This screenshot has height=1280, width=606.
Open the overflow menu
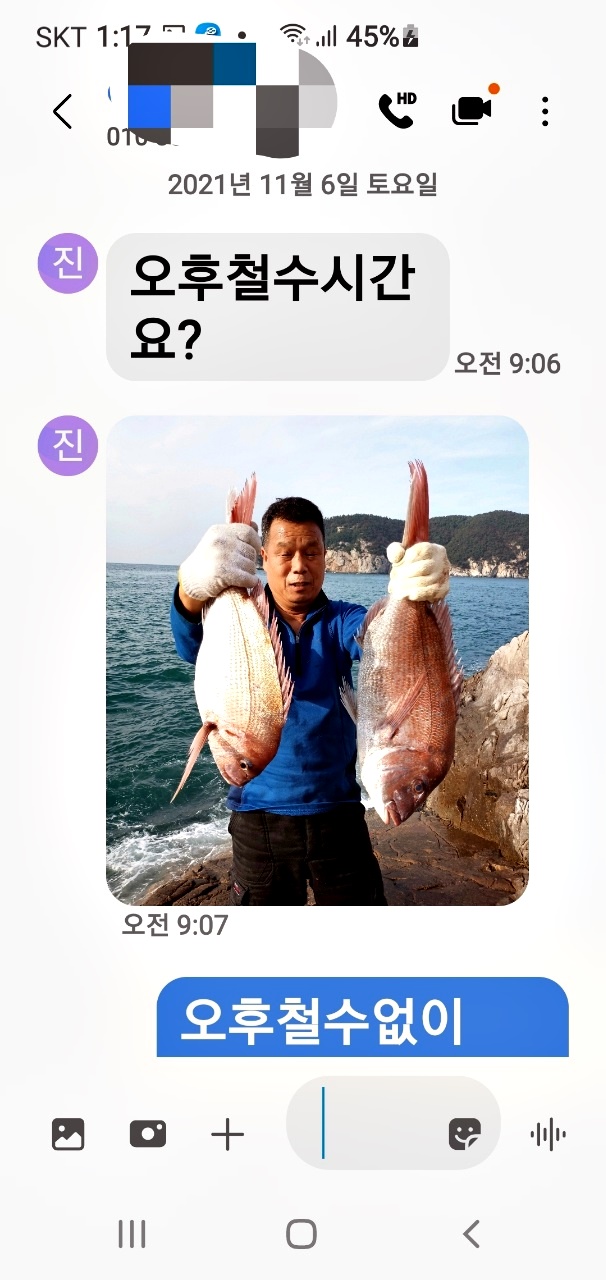tap(545, 111)
